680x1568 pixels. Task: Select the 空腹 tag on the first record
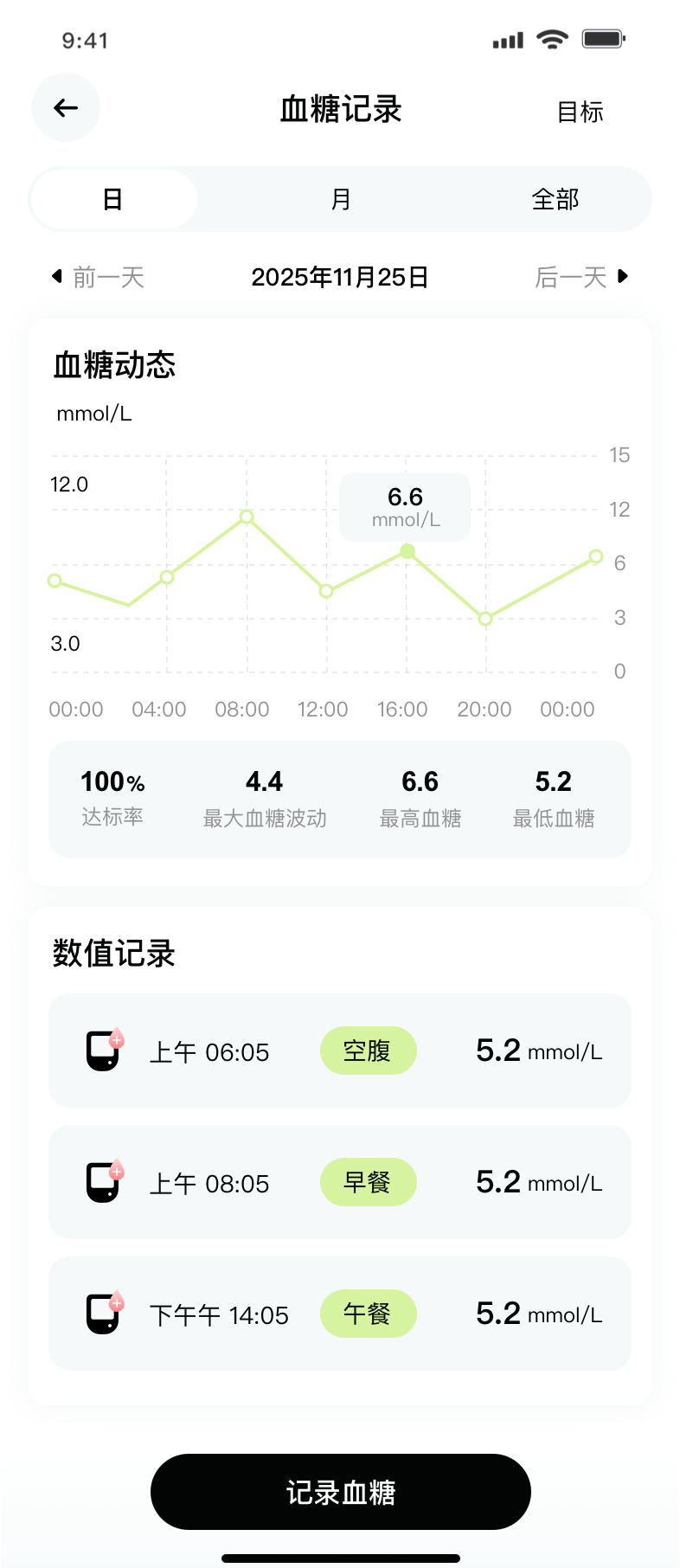coord(369,1051)
